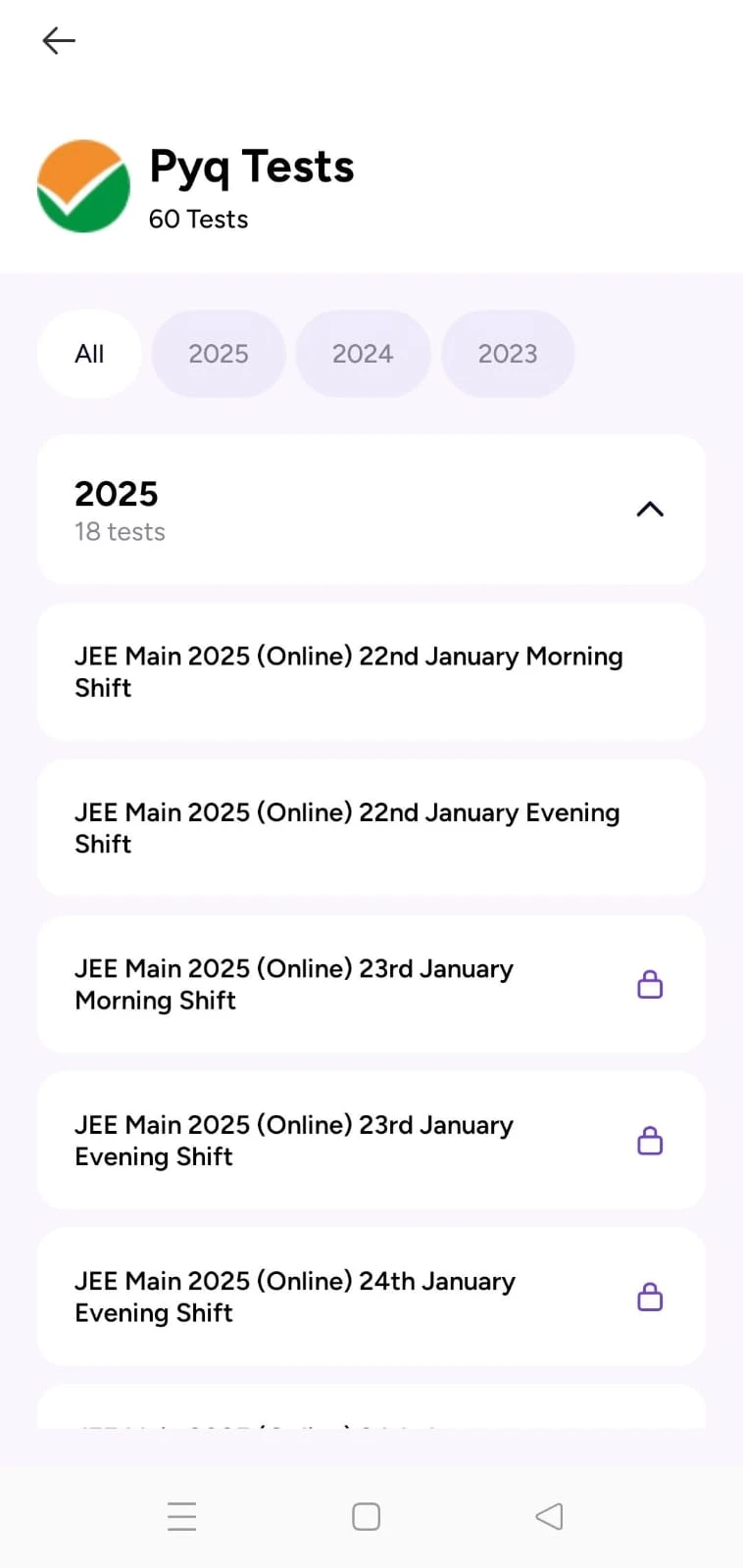Tap the lock icon on 24th January Evening Shift
The image size is (743, 1568).
[650, 1297]
